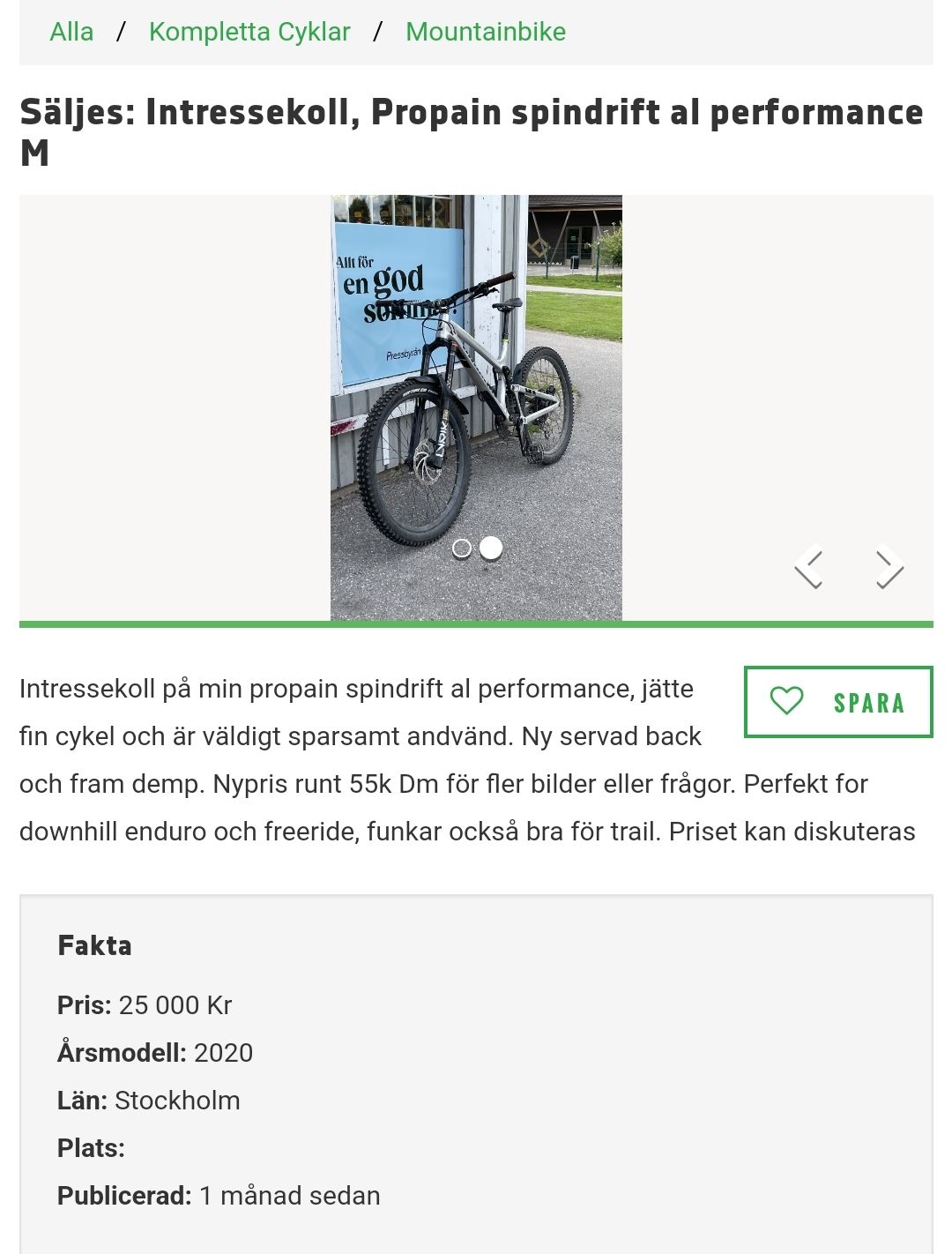
Task: Go to Kompletta Cyklar category
Action: point(249,32)
